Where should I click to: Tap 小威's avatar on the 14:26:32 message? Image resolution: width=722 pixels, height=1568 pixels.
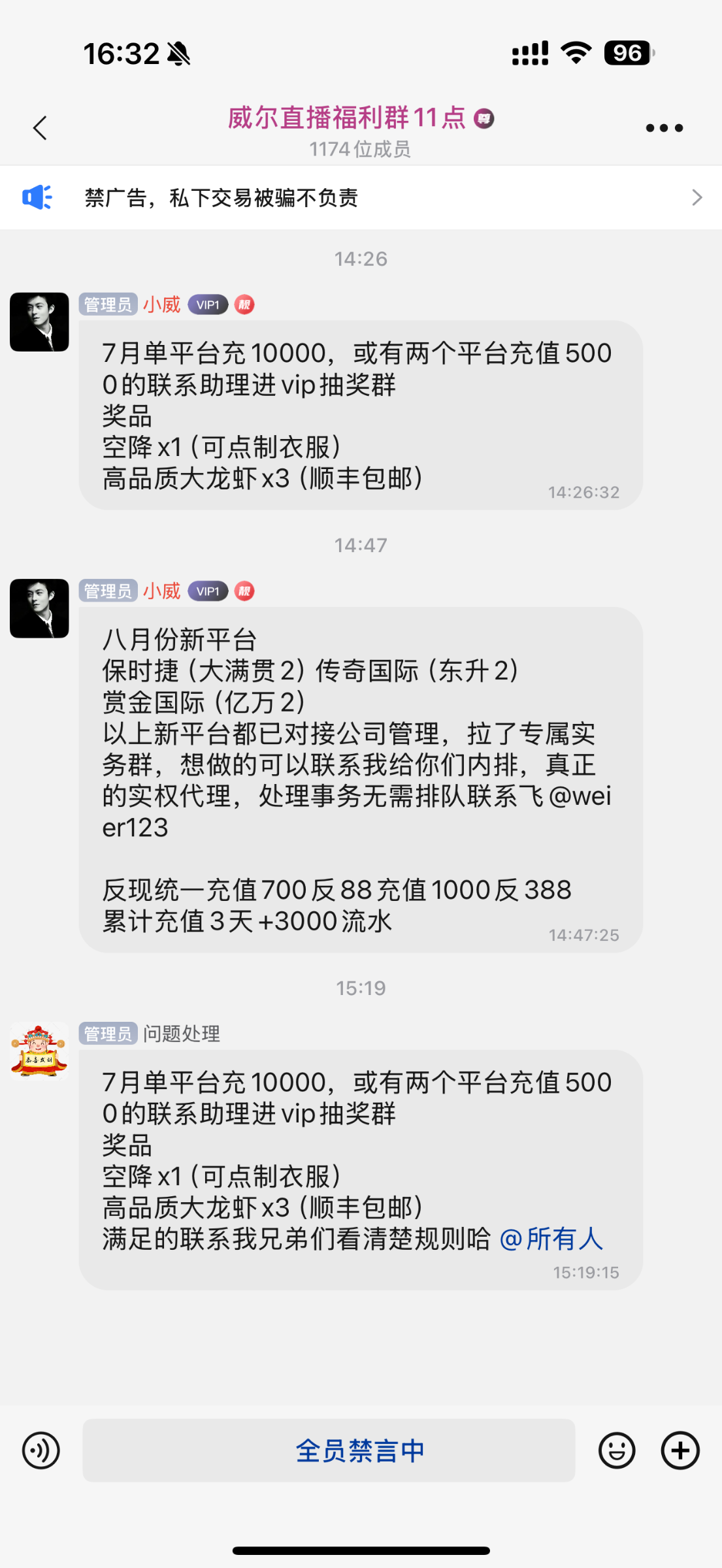click(39, 322)
